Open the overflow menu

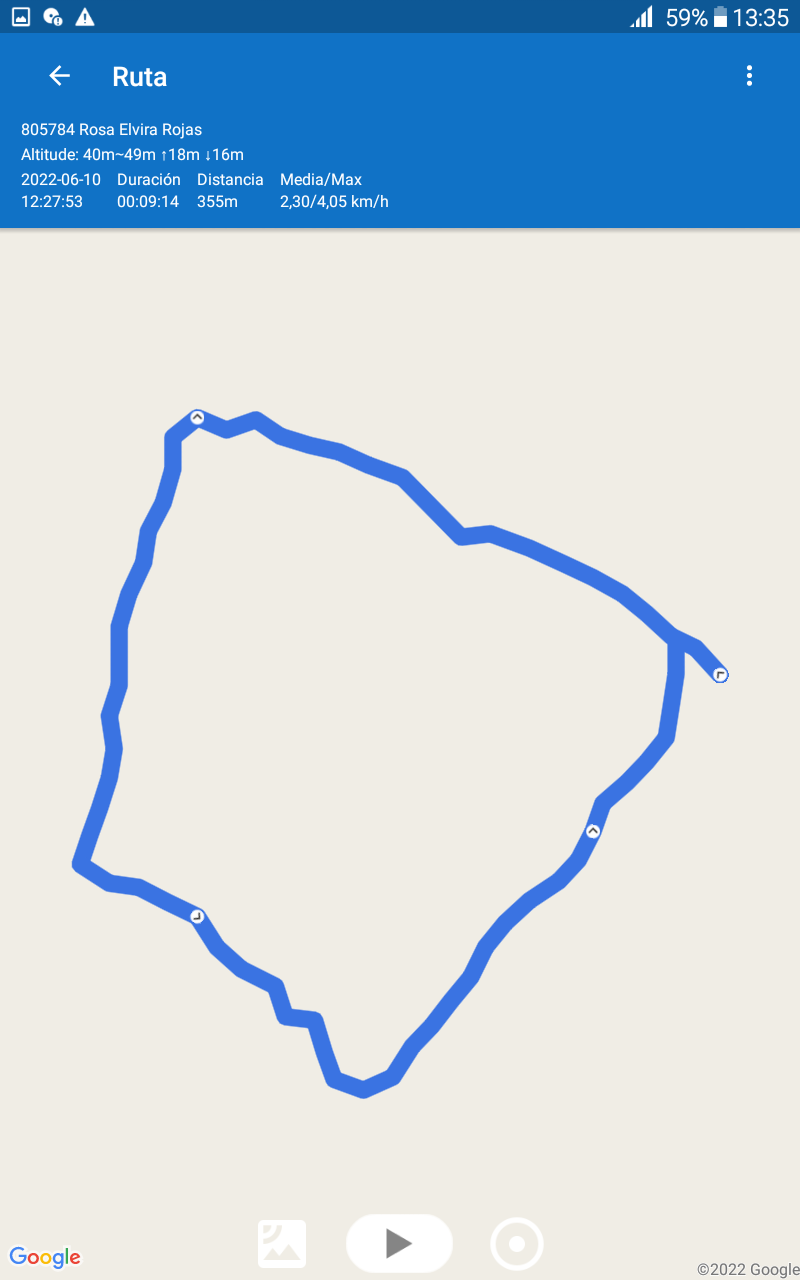point(749,76)
